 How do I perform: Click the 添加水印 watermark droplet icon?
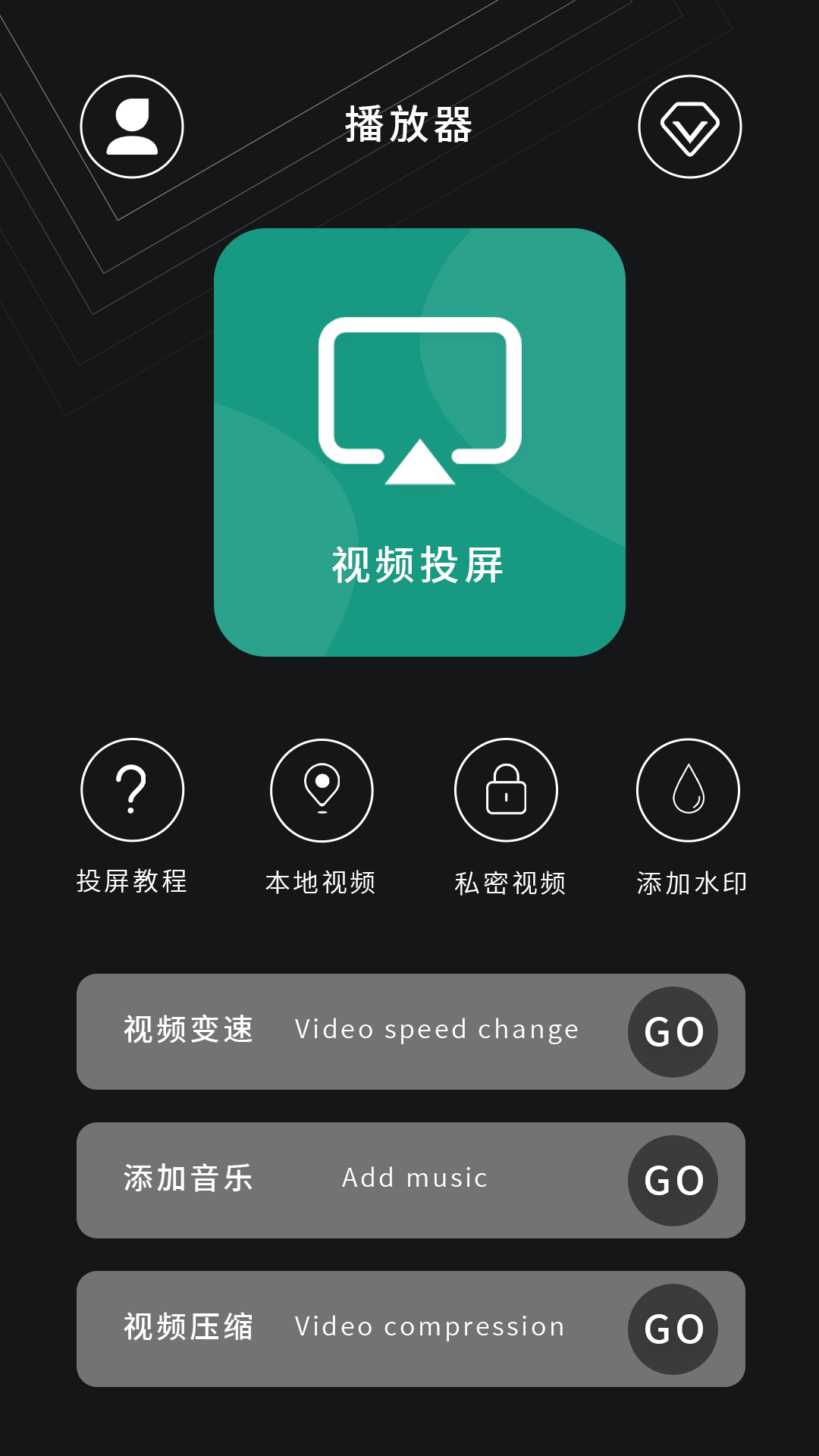tap(689, 789)
